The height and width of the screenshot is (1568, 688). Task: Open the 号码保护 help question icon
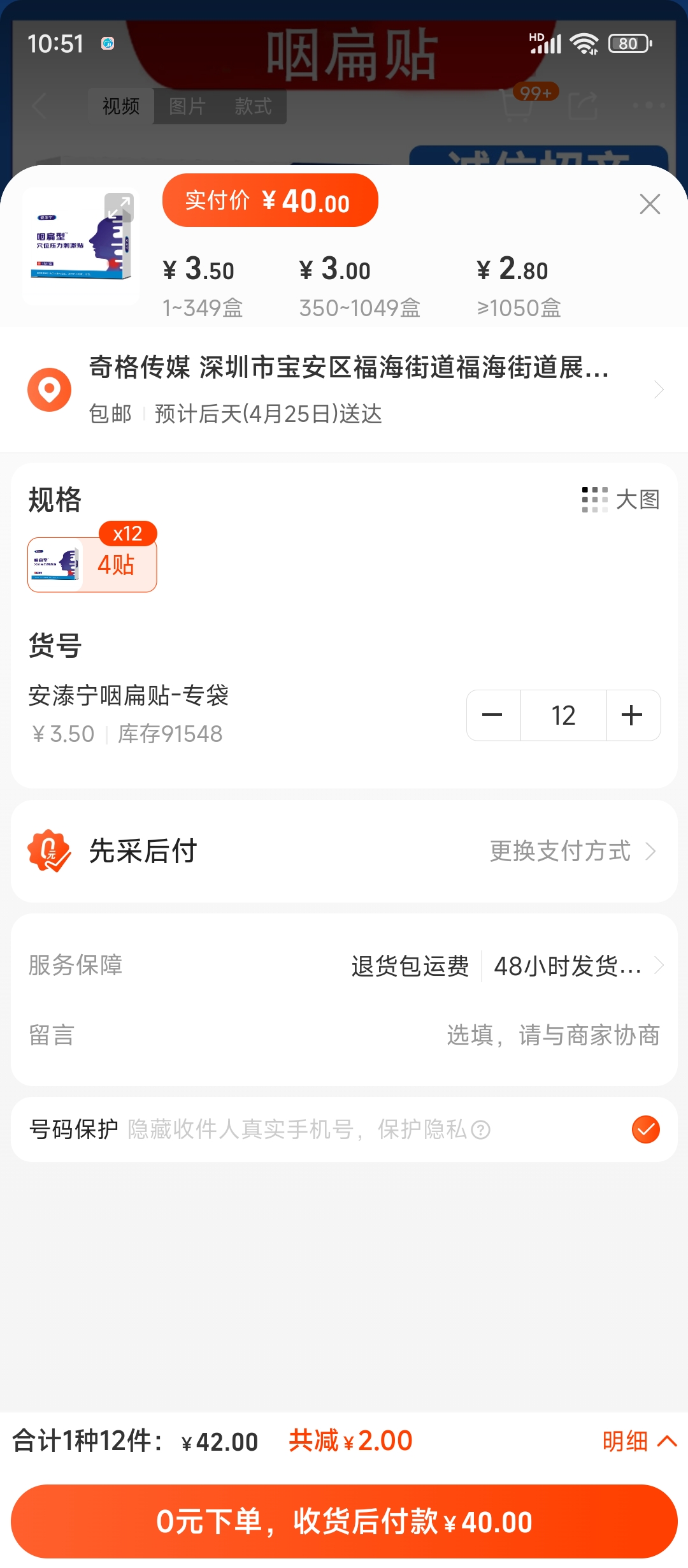coord(480,1130)
